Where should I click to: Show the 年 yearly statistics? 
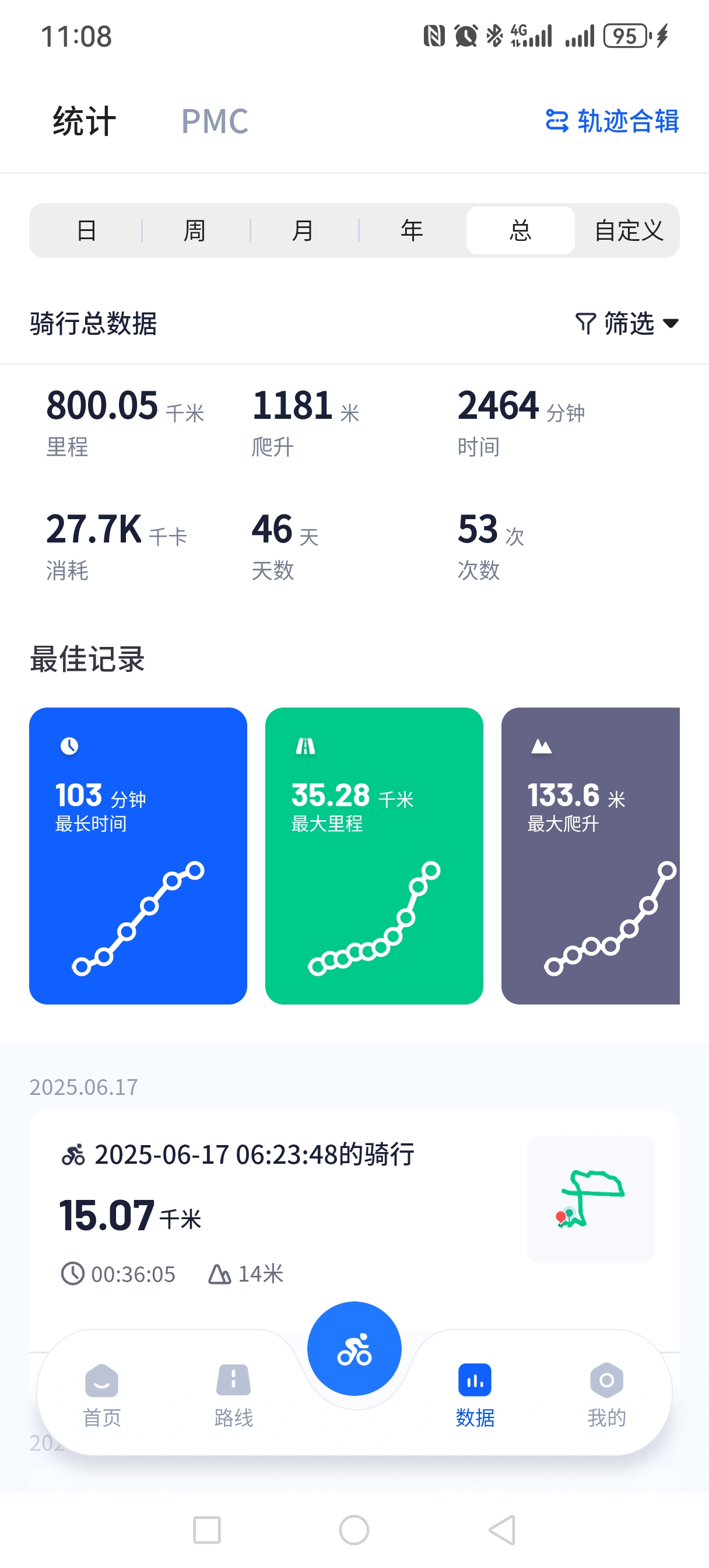[412, 230]
